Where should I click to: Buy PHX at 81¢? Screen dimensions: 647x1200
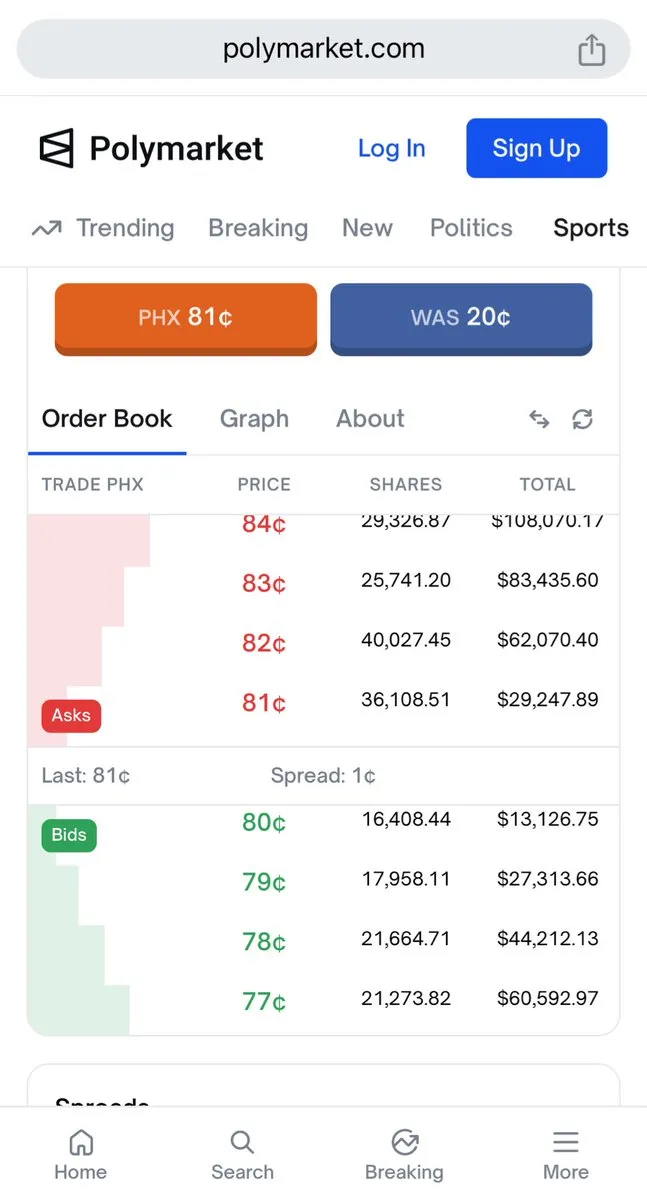point(186,318)
